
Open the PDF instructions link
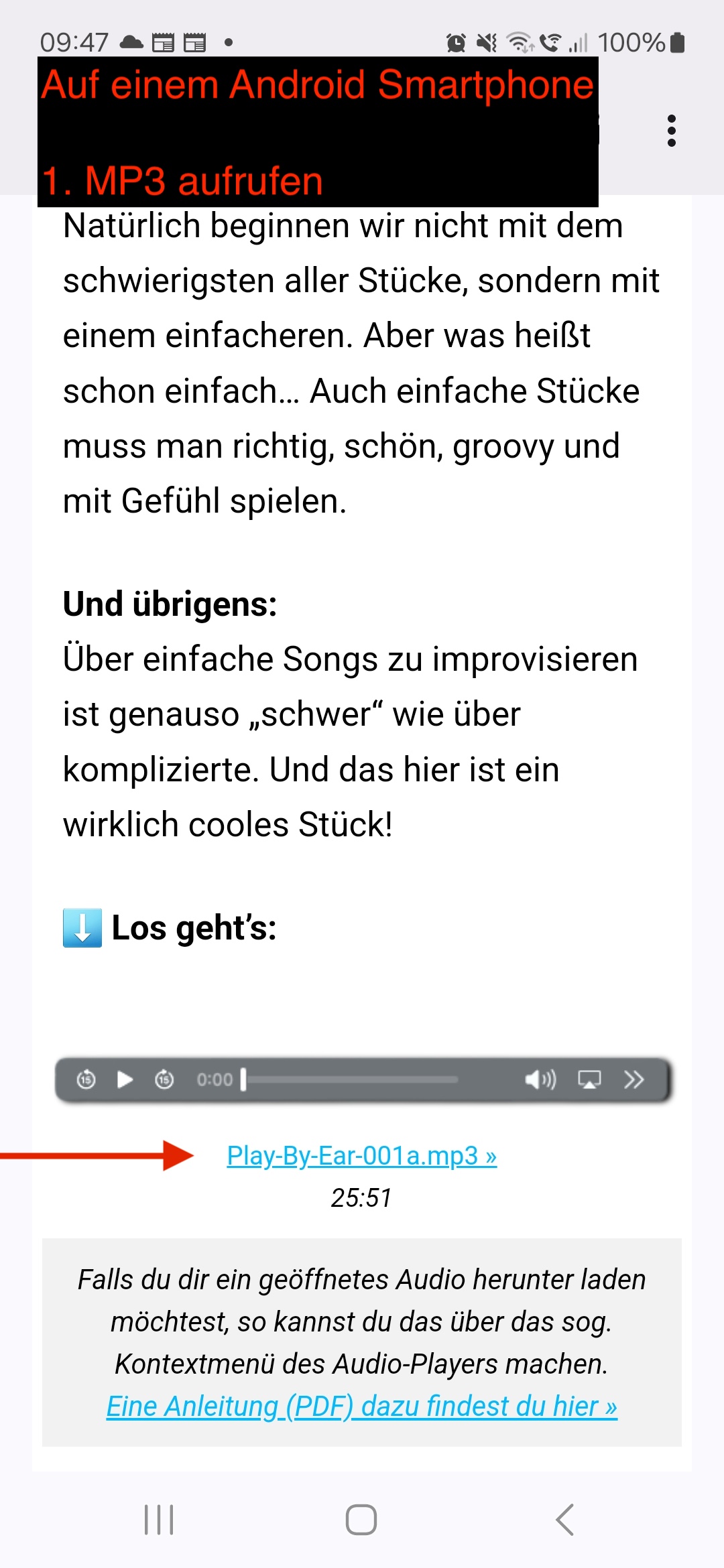pos(361,1406)
